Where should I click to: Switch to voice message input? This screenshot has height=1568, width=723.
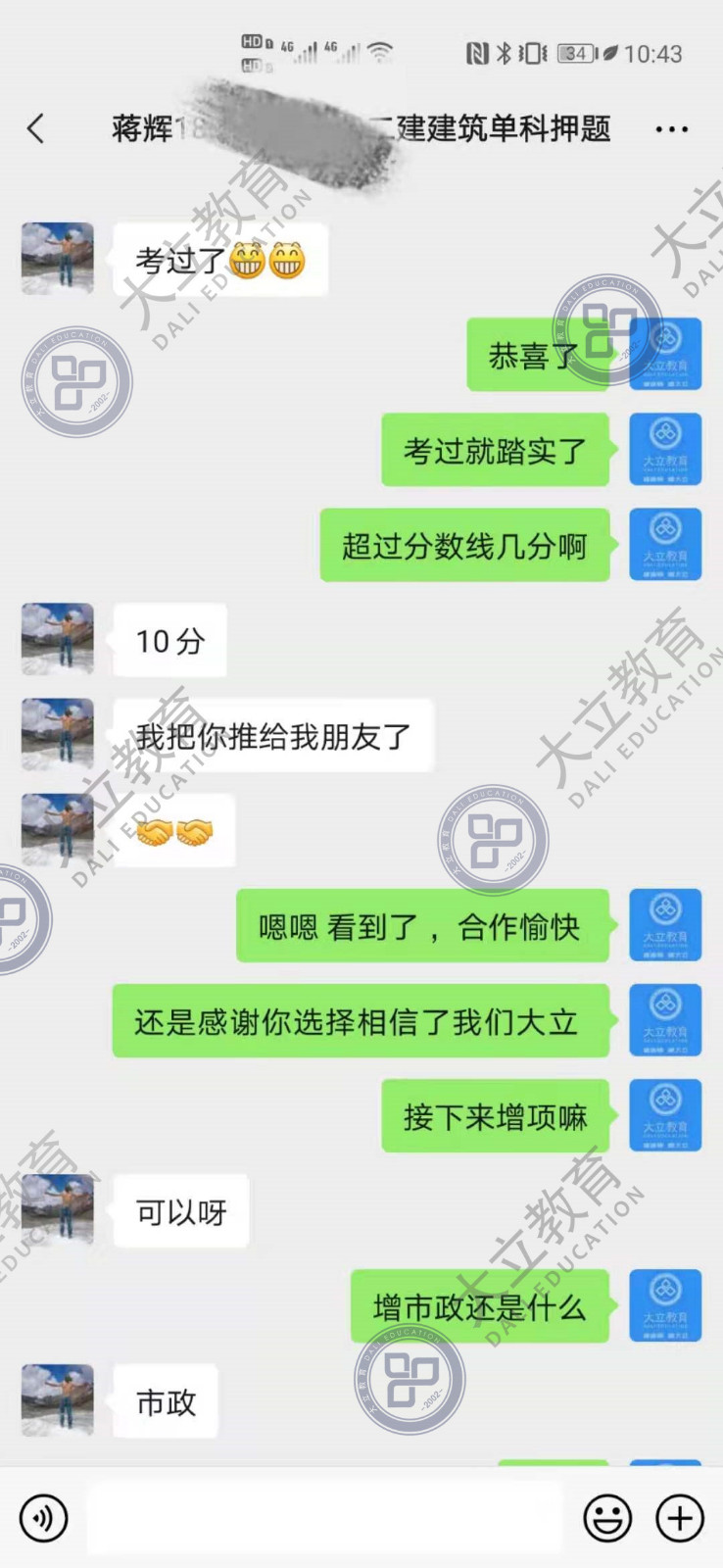tap(43, 1519)
